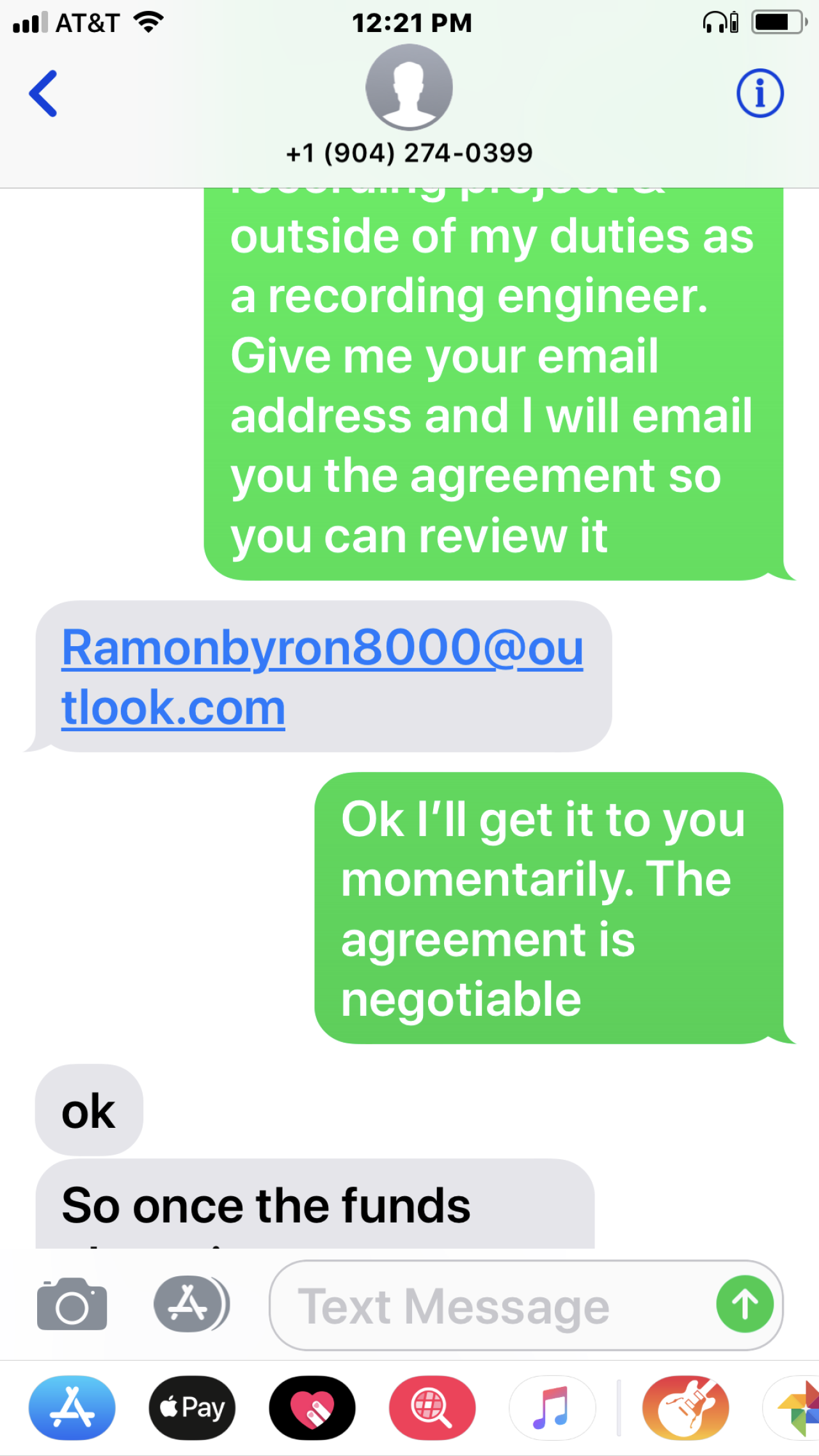This screenshot has width=819, height=1456.
Task: Open the conversation details info button
Action: click(759, 93)
